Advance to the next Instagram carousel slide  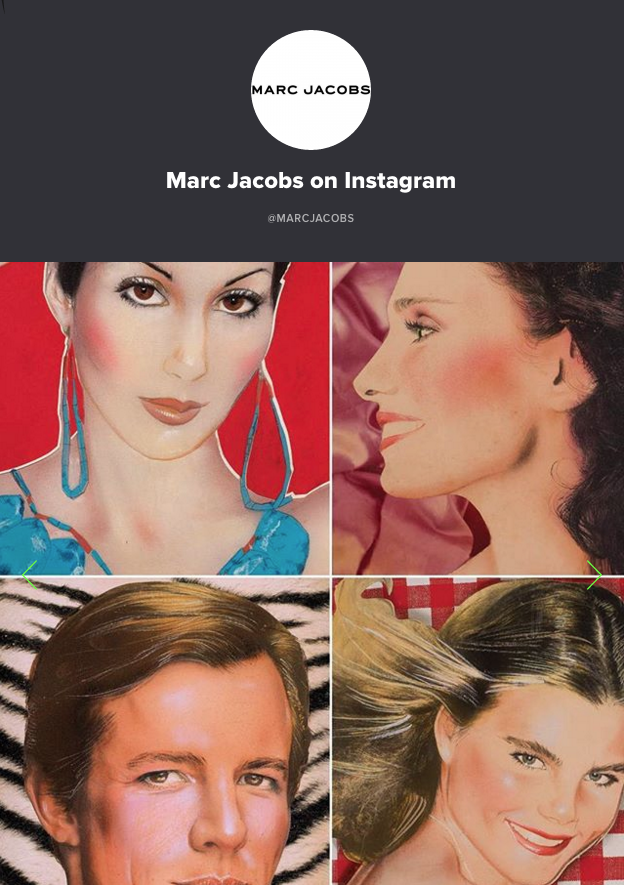coord(594,576)
